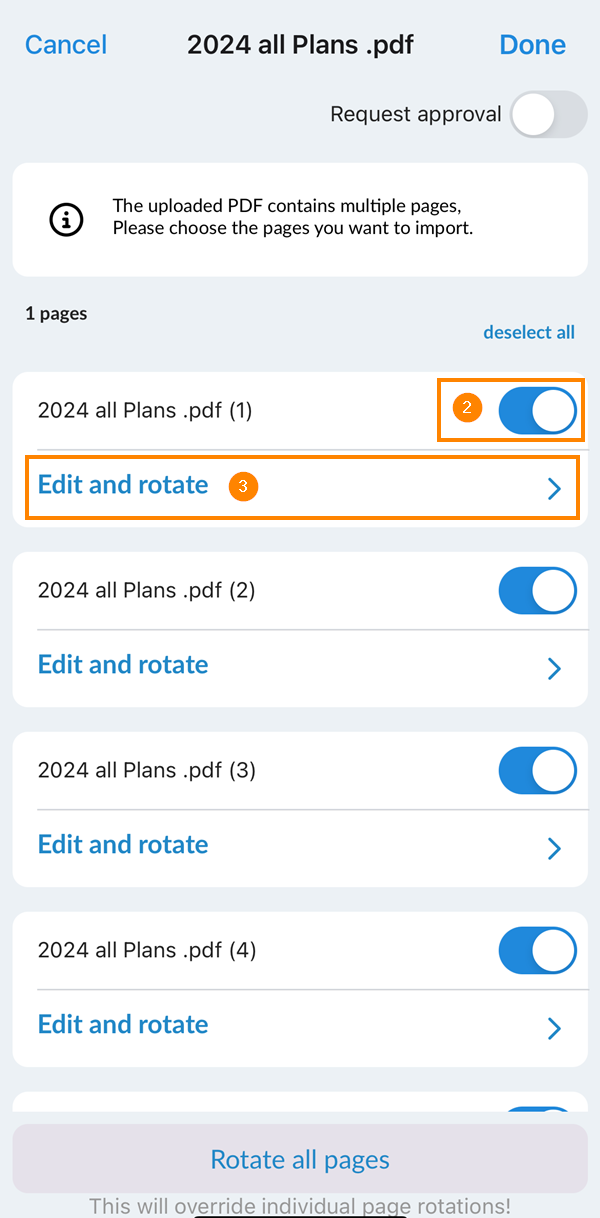Open Edit and rotate for page (1)
Viewport: 600px width, 1218px height.
coord(302,488)
